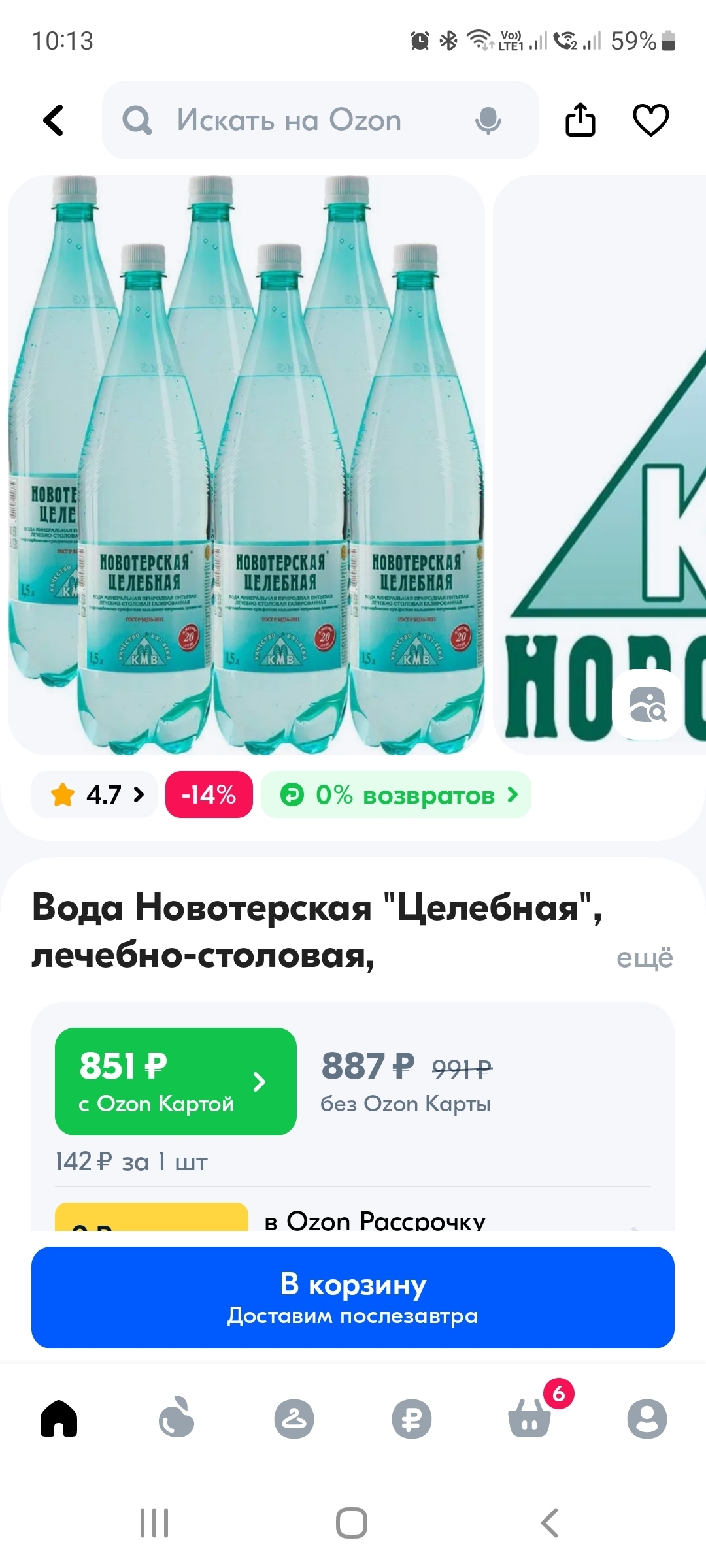The width and height of the screenshot is (706, 1568).
Task: Share this product
Action: 580,120
